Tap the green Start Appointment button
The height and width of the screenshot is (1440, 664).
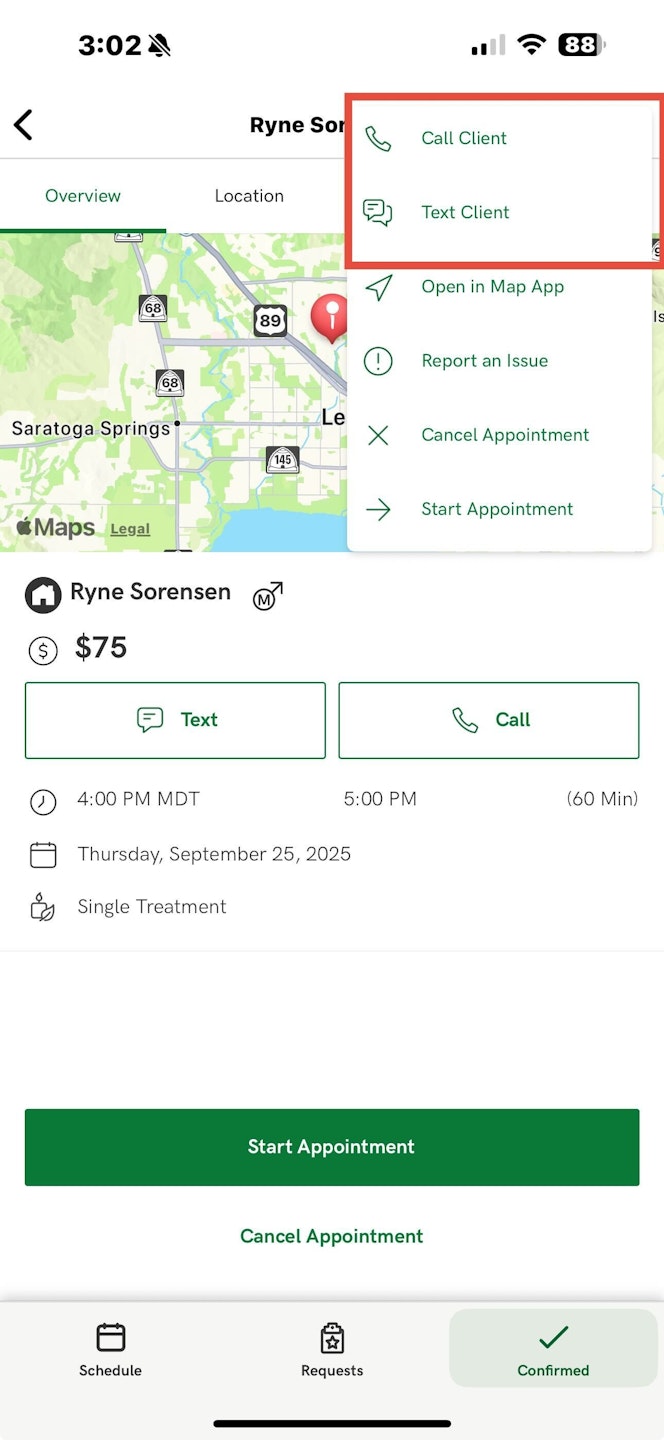pyautogui.click(x=331, y=1147)
